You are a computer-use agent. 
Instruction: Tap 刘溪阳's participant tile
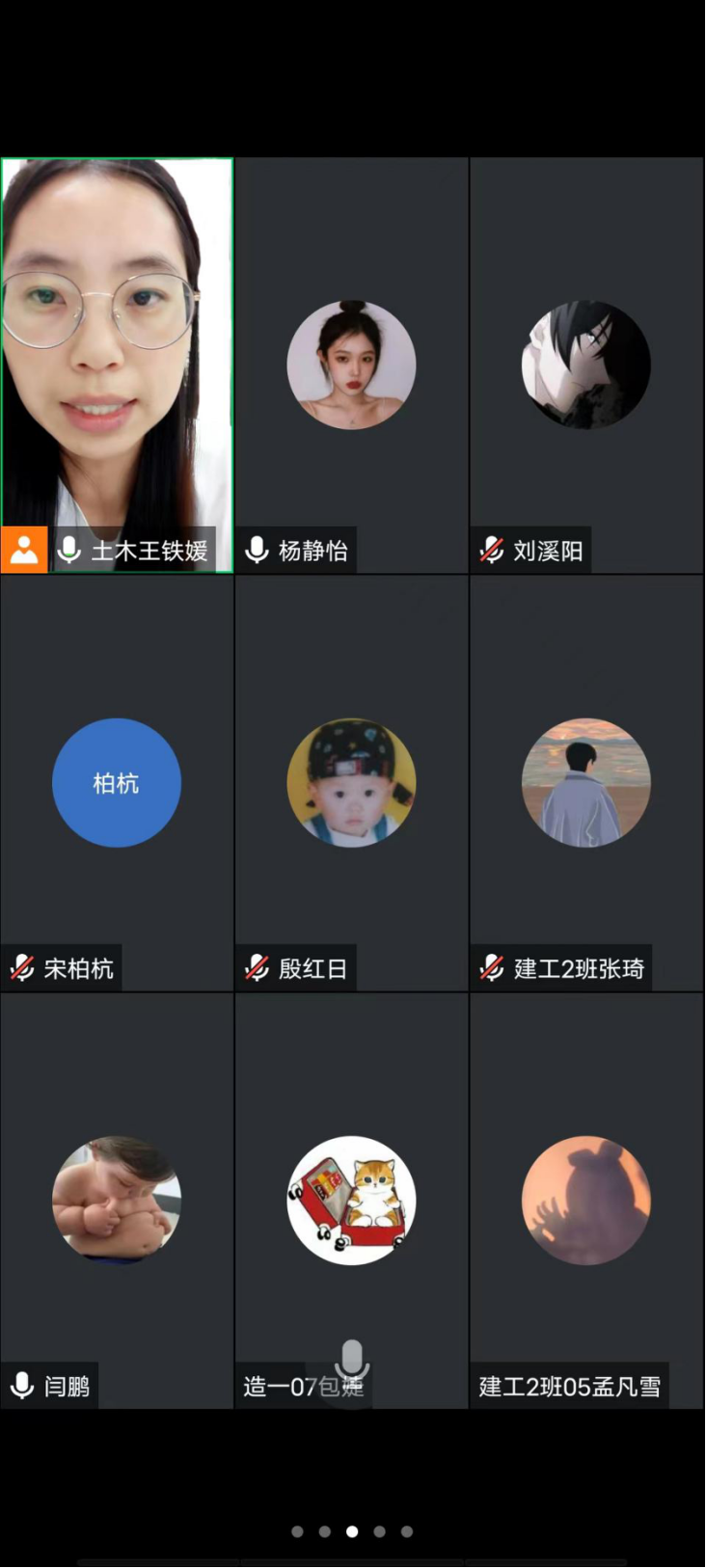[585, 365]
